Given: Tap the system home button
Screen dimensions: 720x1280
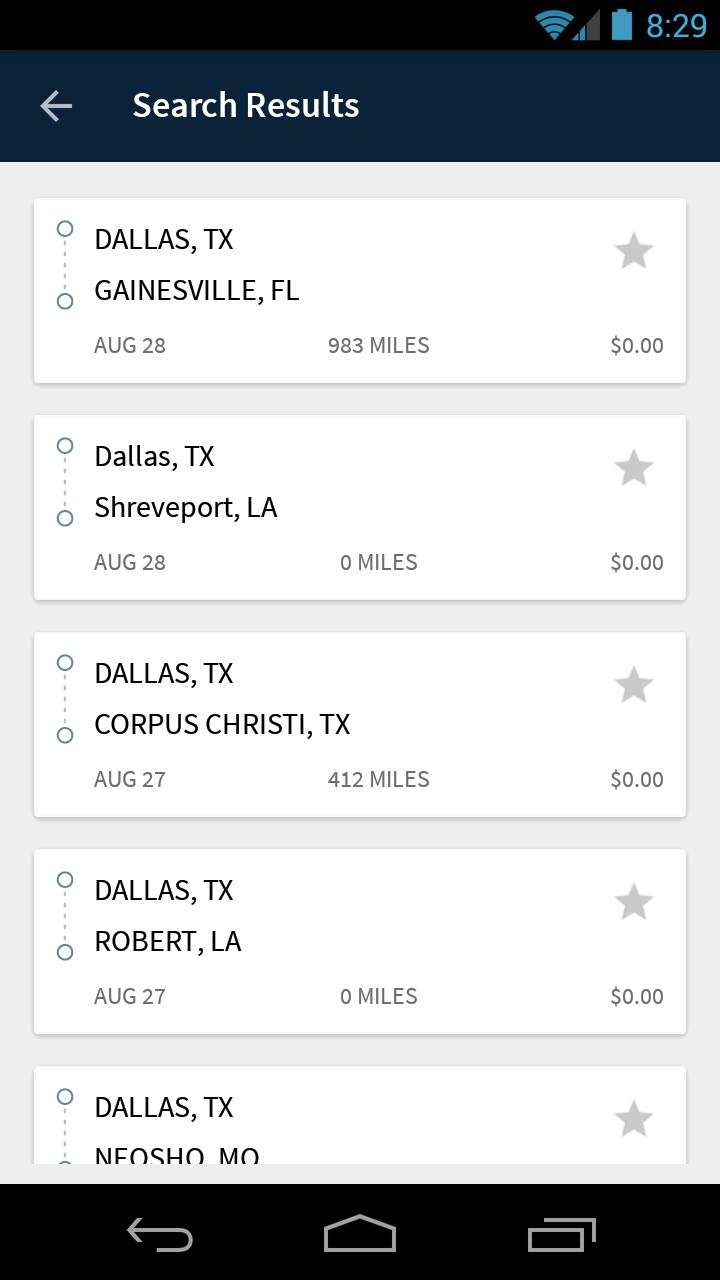Looking at the screenshot, I should point(360,1234).
